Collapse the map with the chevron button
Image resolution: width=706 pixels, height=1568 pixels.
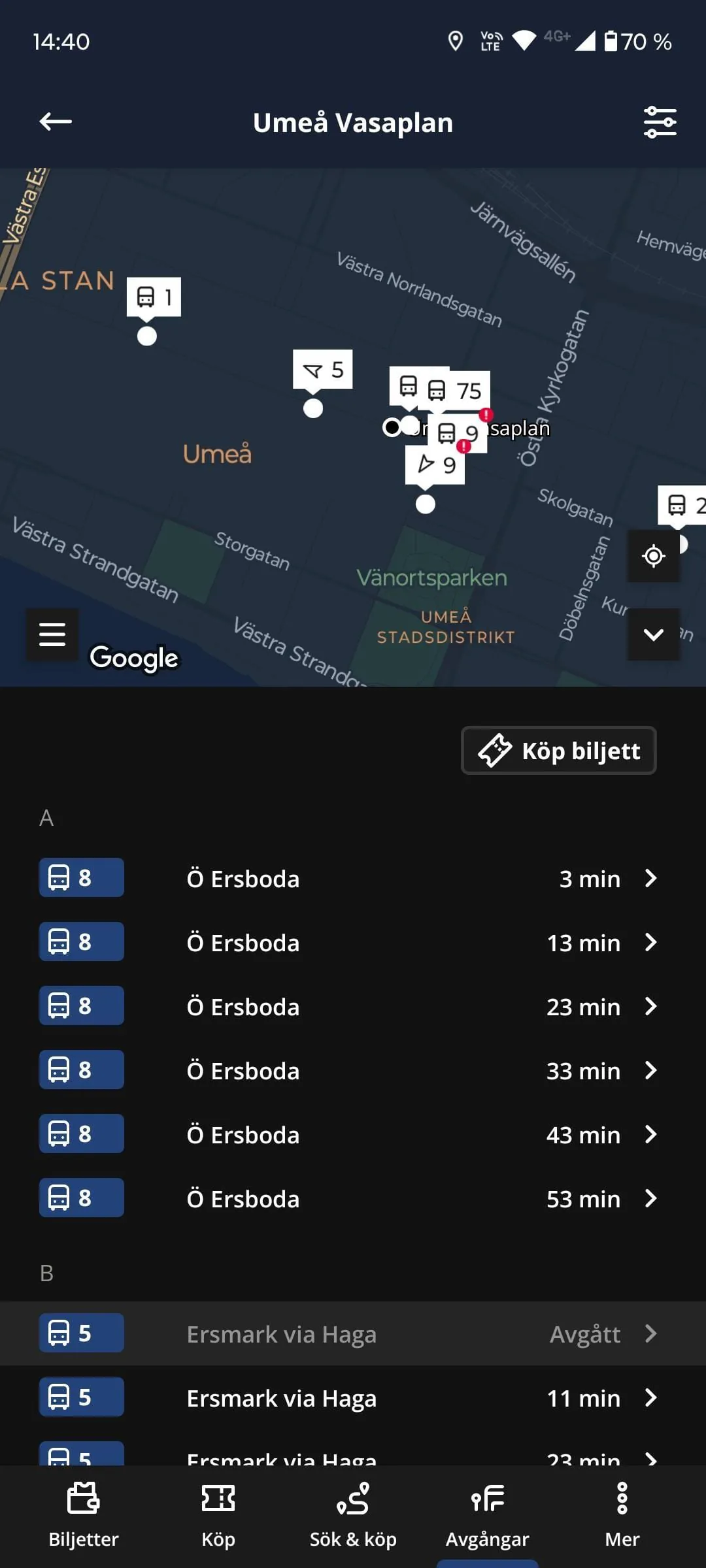tap(653, 634)
